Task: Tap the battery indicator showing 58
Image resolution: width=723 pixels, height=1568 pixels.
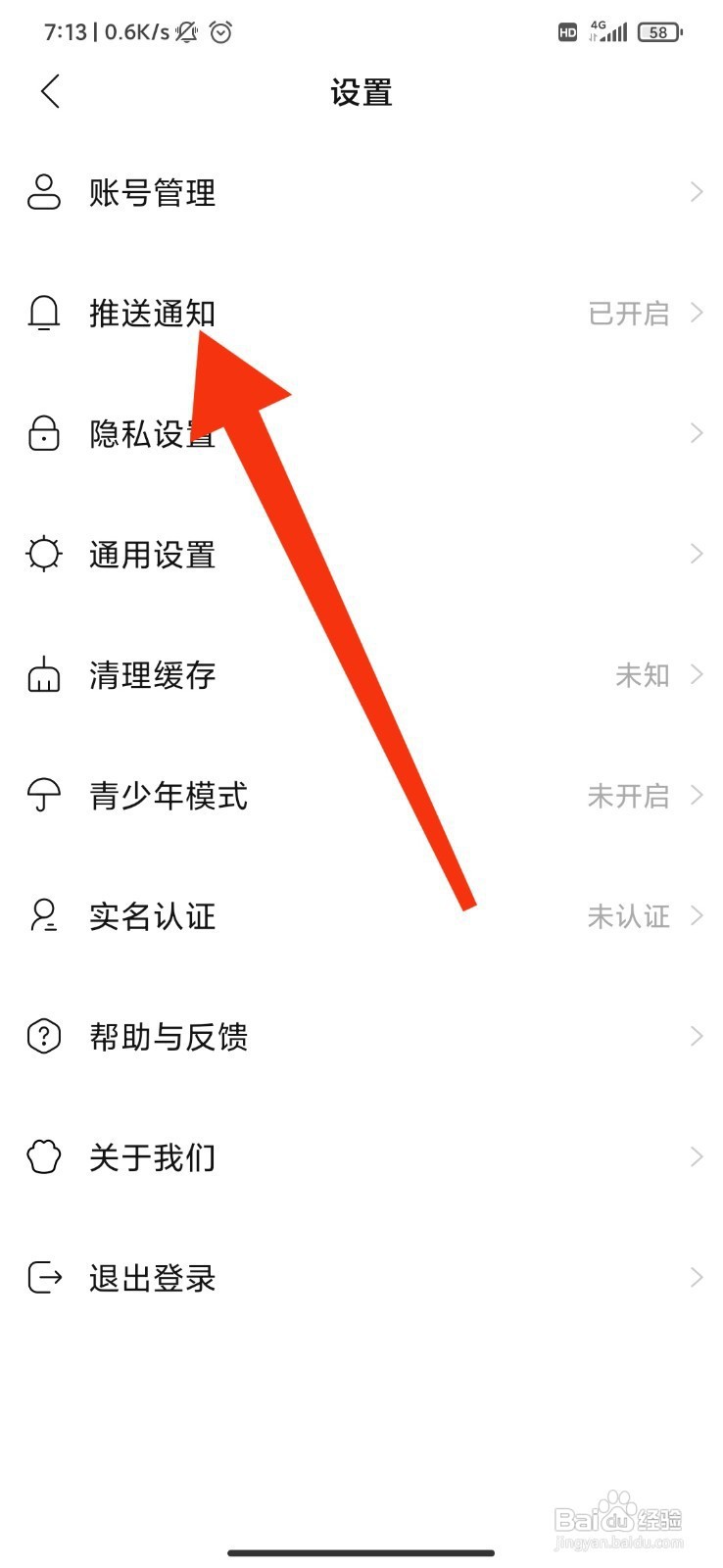Action: tap(658, 32)
